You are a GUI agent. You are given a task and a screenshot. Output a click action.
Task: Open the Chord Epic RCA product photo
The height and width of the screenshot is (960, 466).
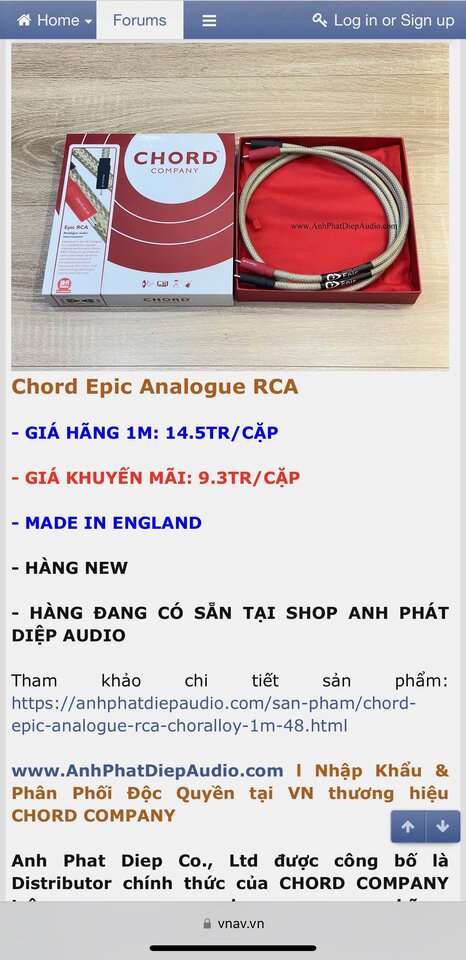(230, 206)
